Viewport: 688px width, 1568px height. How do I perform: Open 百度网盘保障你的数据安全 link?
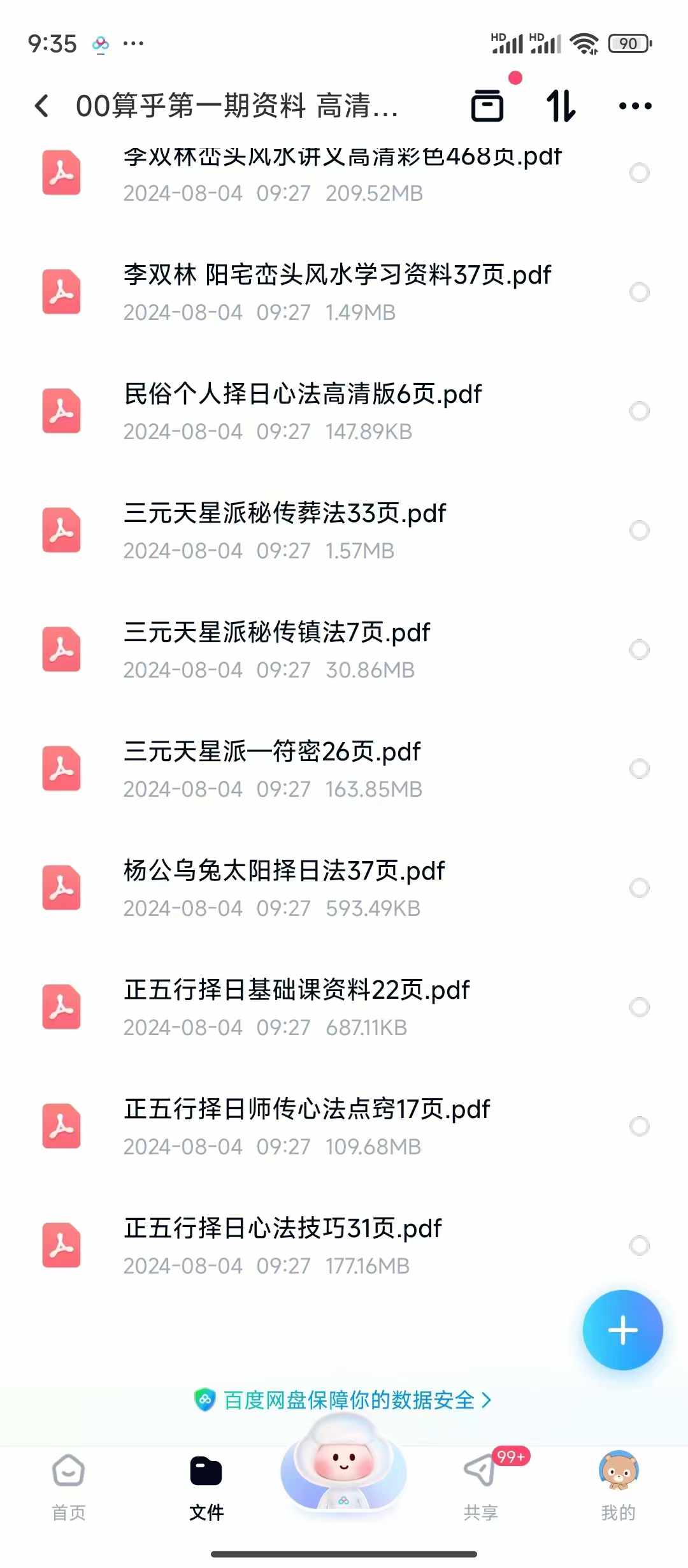[343, 1400]
